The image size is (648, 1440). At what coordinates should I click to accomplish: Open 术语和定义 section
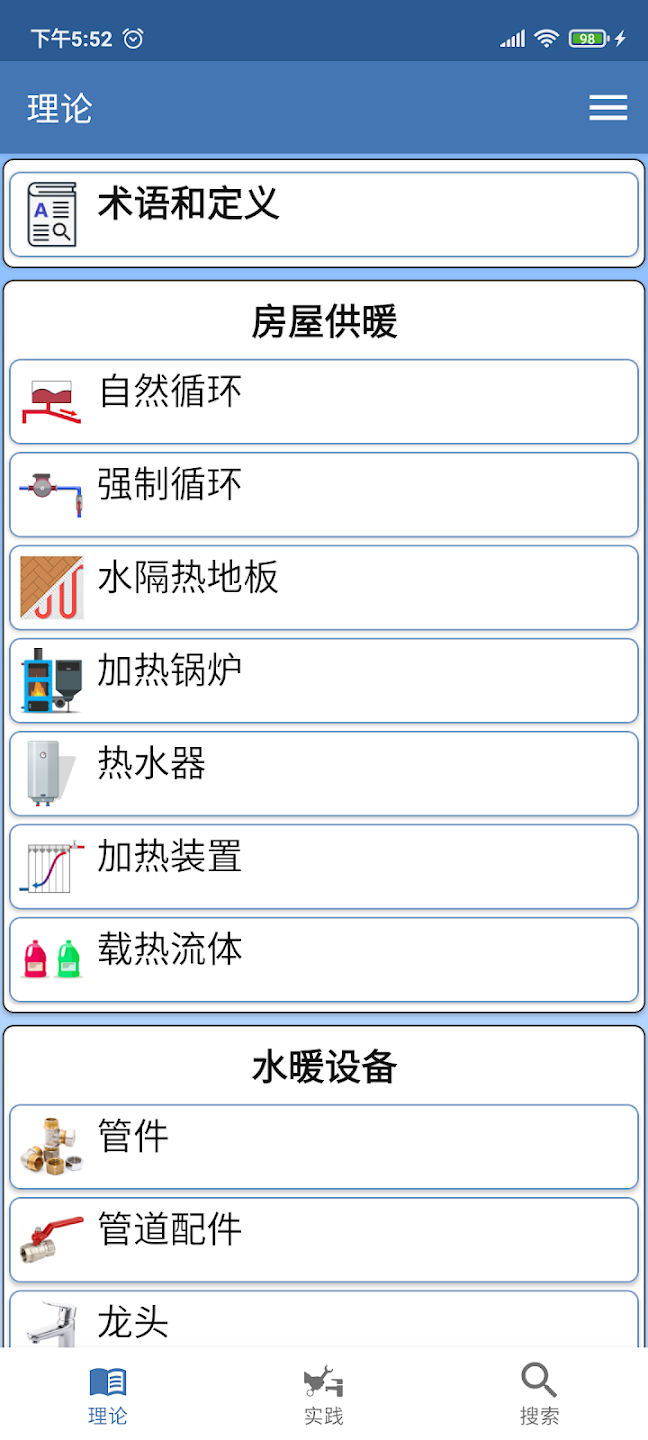click(324, 214)
